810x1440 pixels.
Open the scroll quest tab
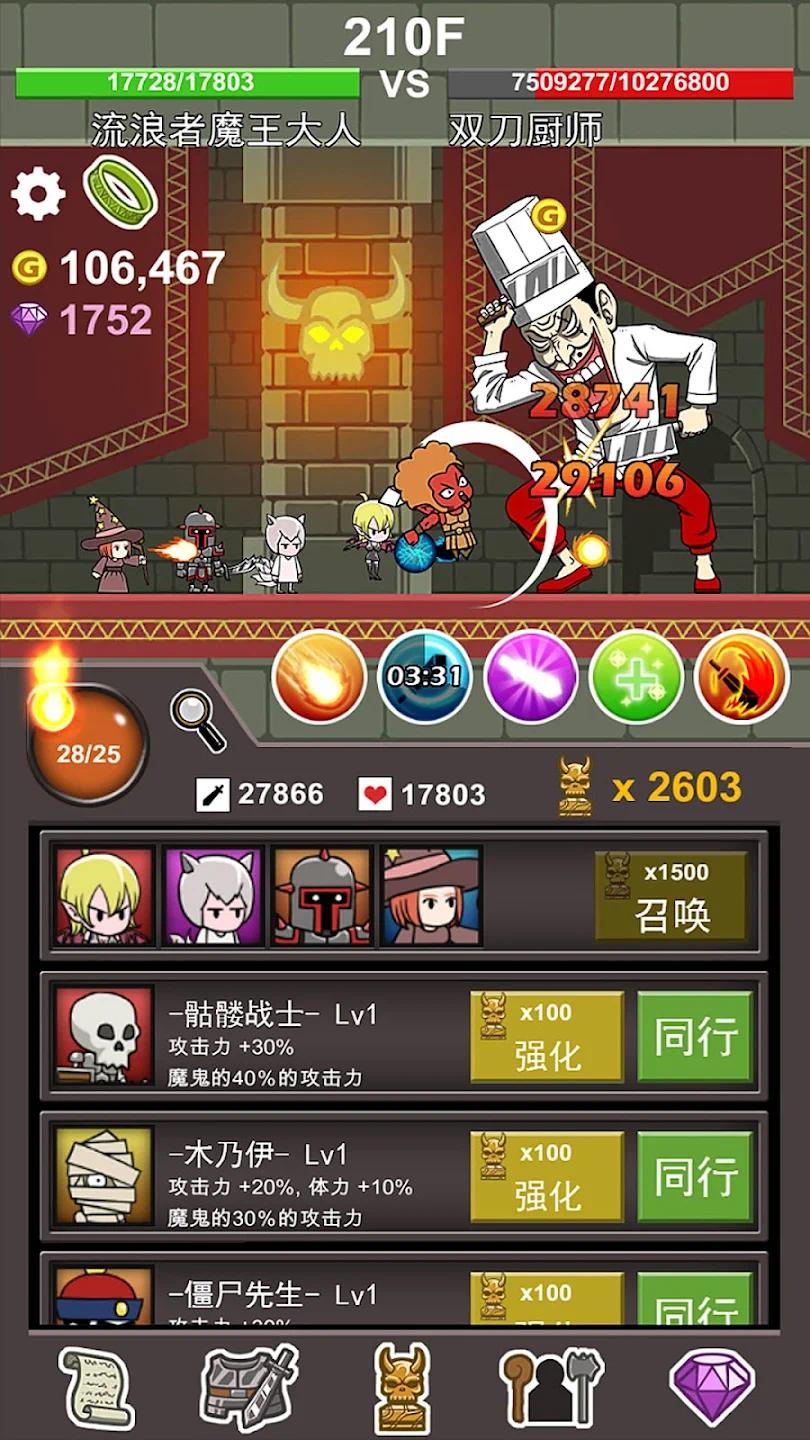click(96, 1388)
